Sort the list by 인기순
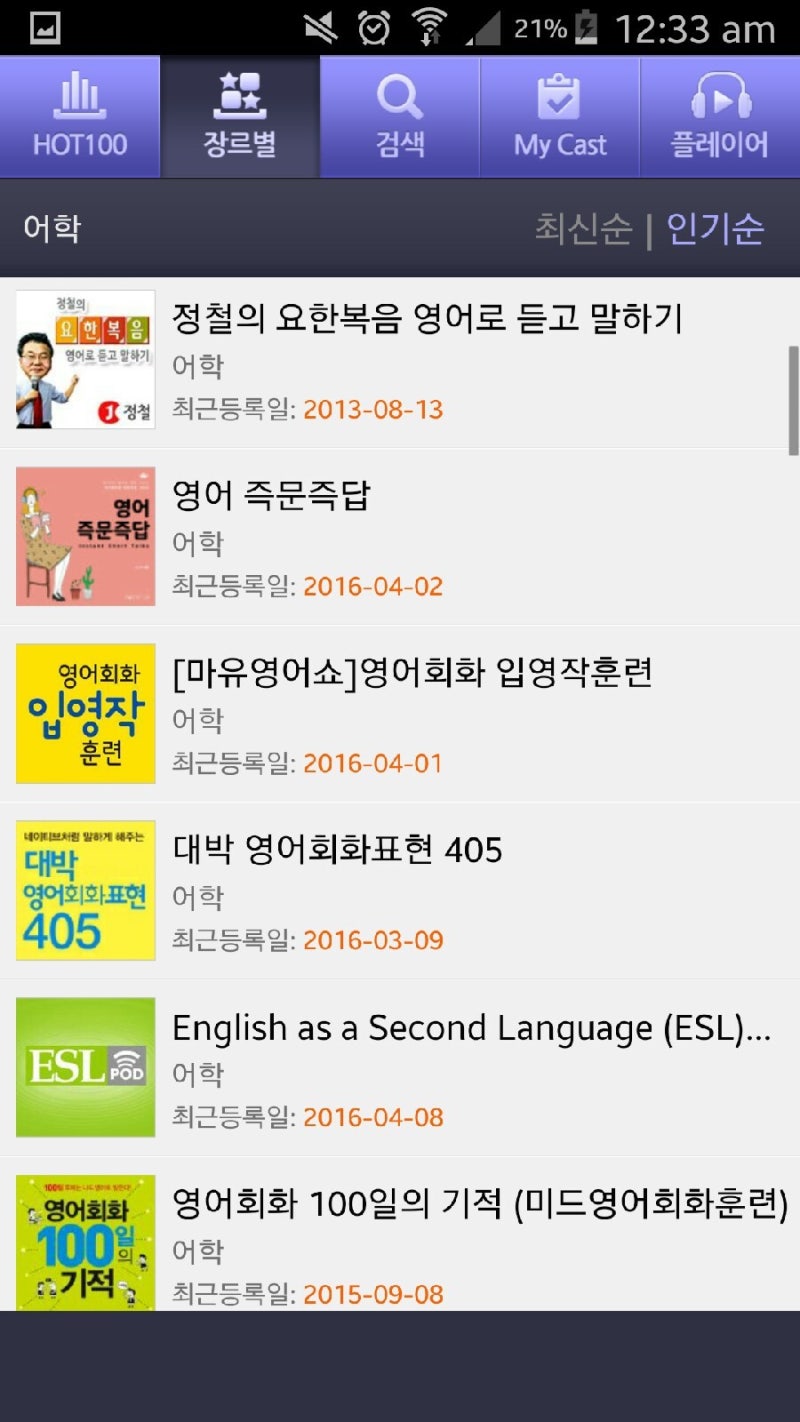This screenshot has width=800, height=1422. pos(715,228)
